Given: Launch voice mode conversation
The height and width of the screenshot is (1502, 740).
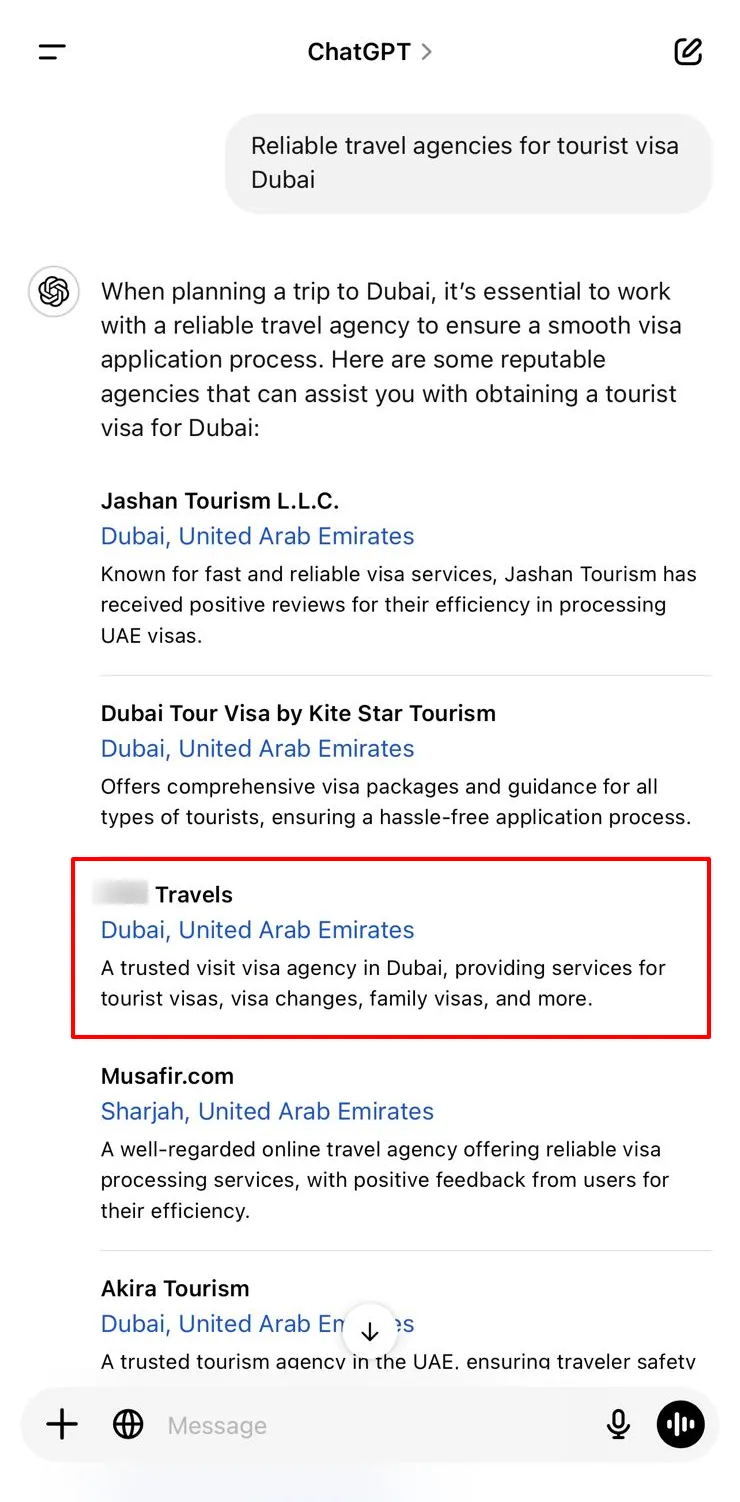Looking at the screenshot, I should pyautogui.click(x=681, y=1424).
